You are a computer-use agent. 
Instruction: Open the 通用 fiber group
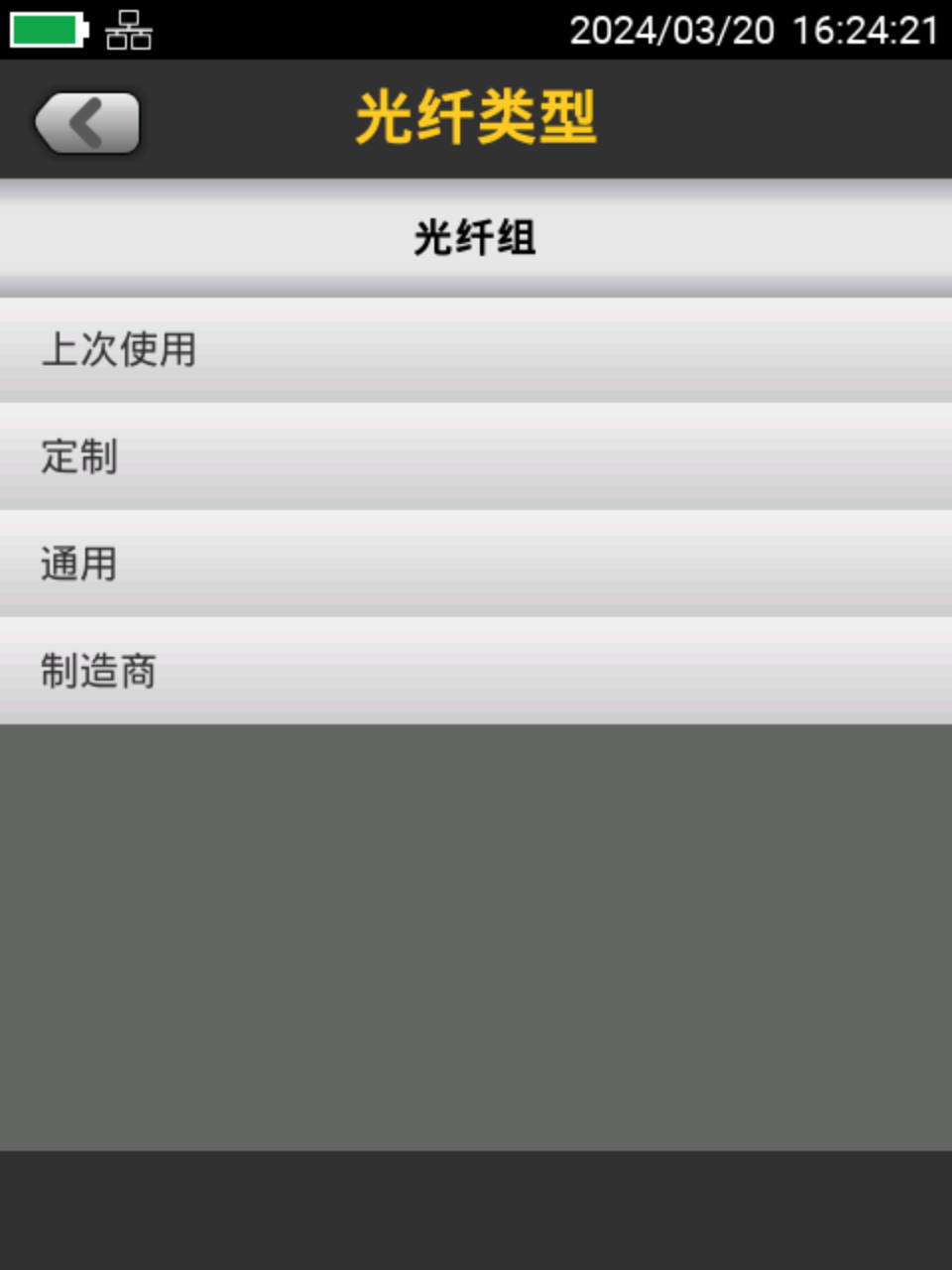click(476, 564)
